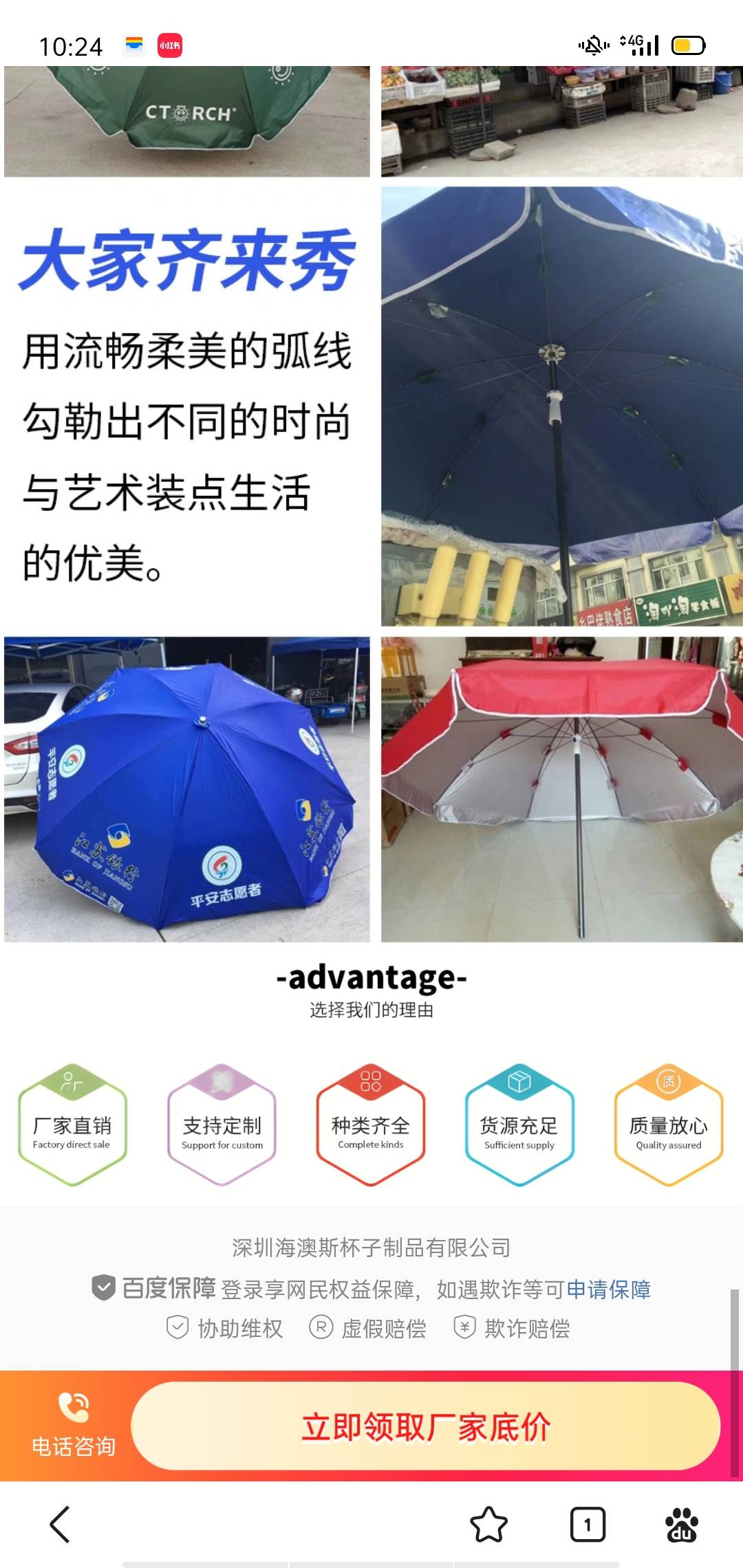
Task: Open the browser tabs switcher
Action: click(x=588, y=1525)
